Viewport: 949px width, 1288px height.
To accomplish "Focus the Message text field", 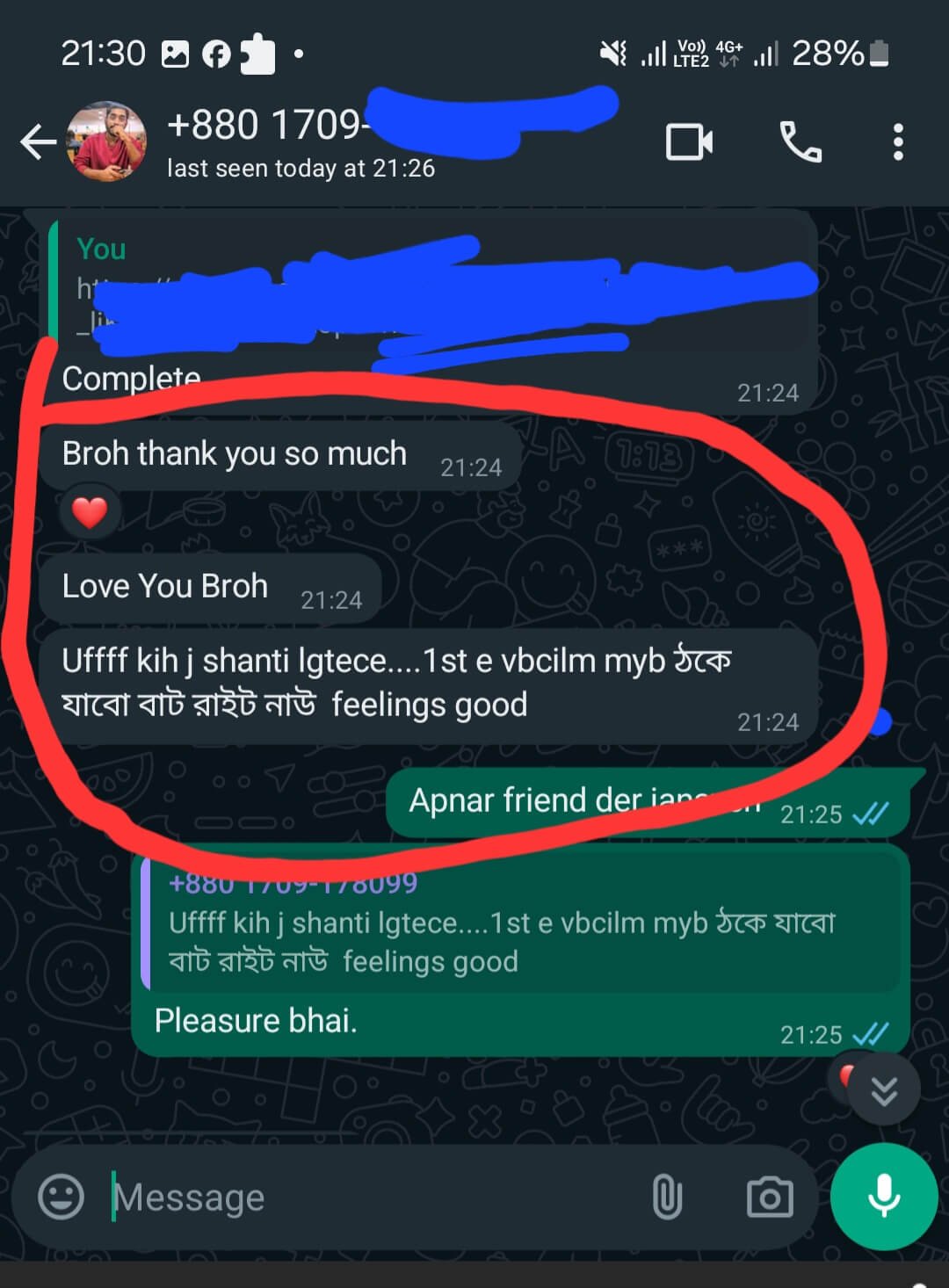I will (x=369, y=1197).
